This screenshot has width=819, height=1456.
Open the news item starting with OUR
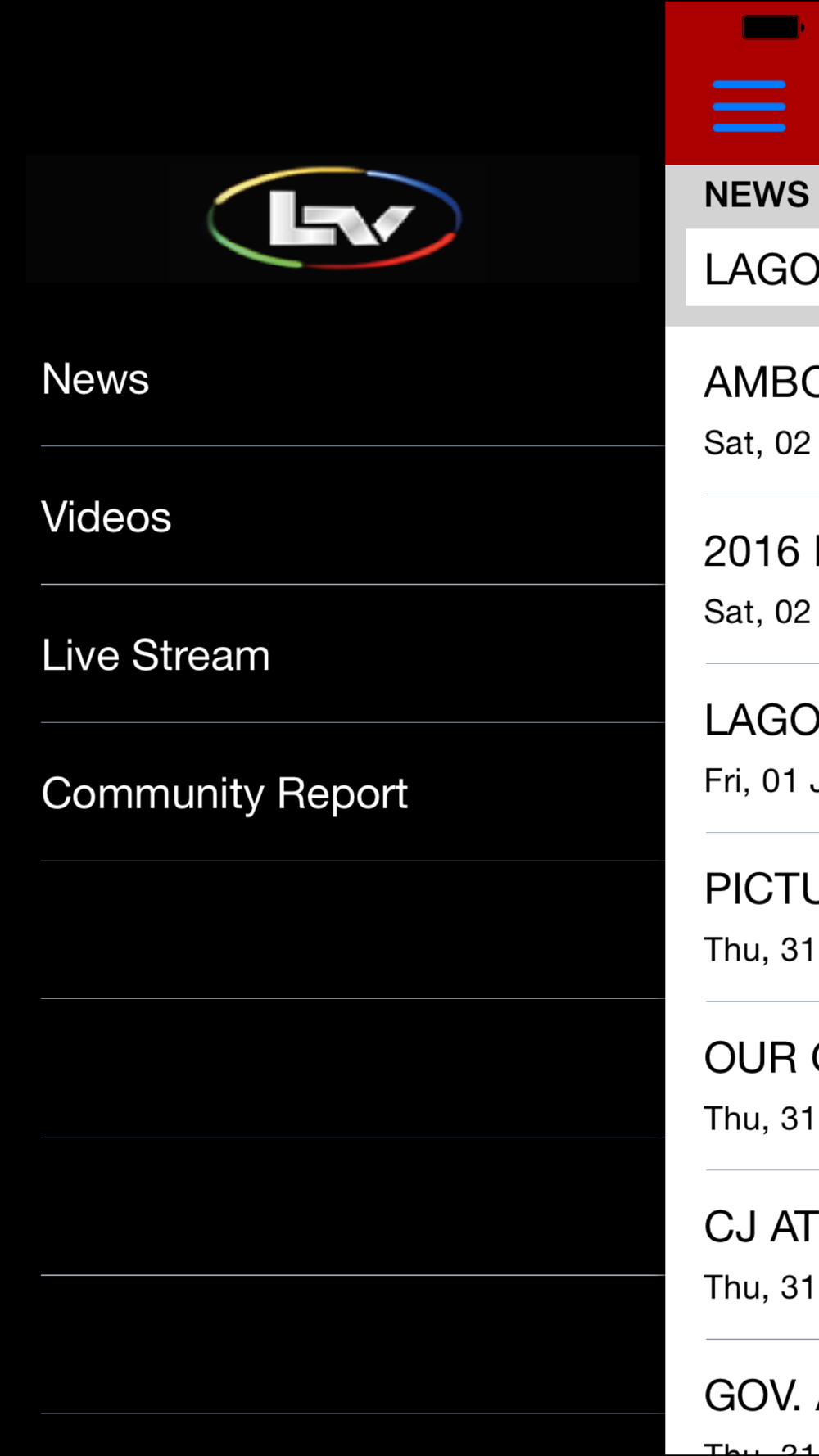pos(742,1086)
